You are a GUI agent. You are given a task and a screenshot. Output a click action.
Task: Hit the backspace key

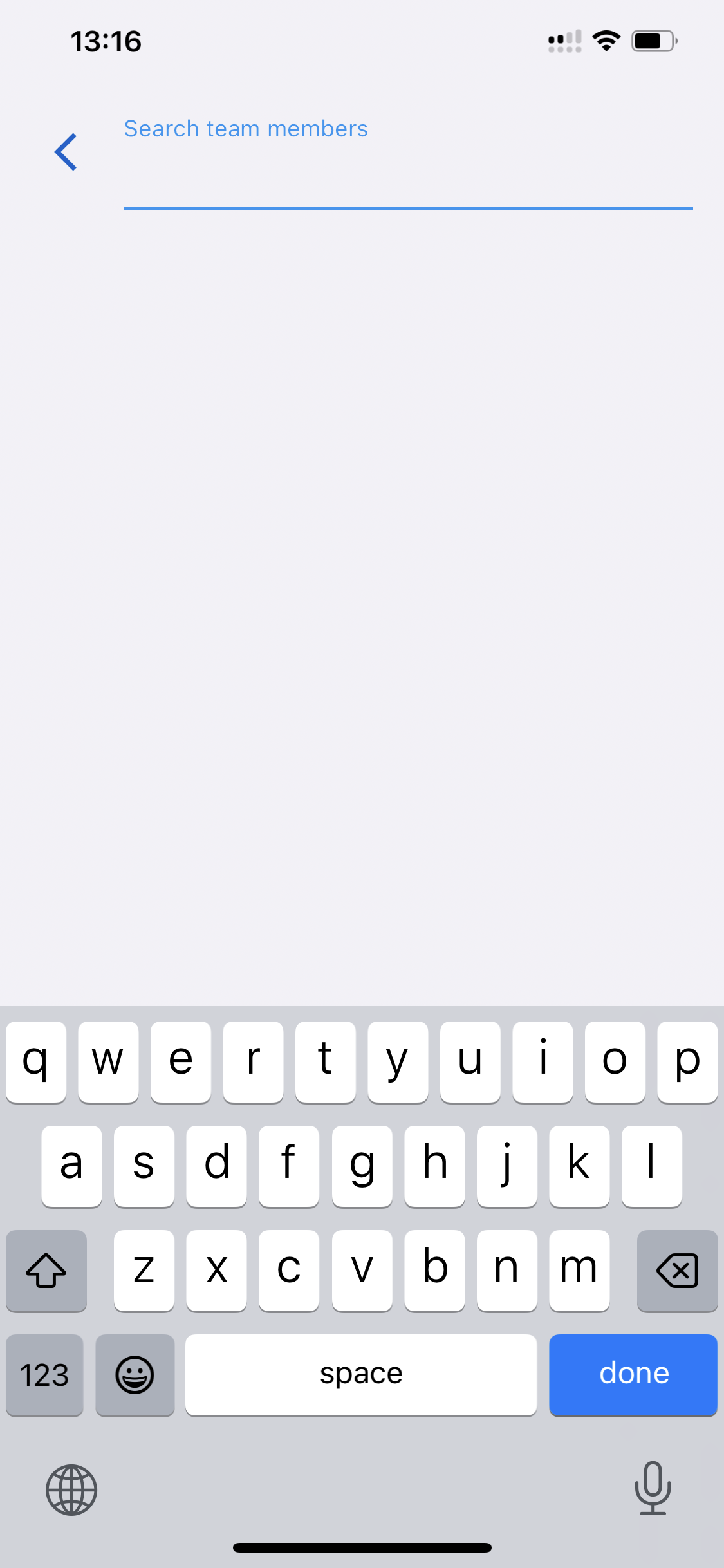[677, 1270]
